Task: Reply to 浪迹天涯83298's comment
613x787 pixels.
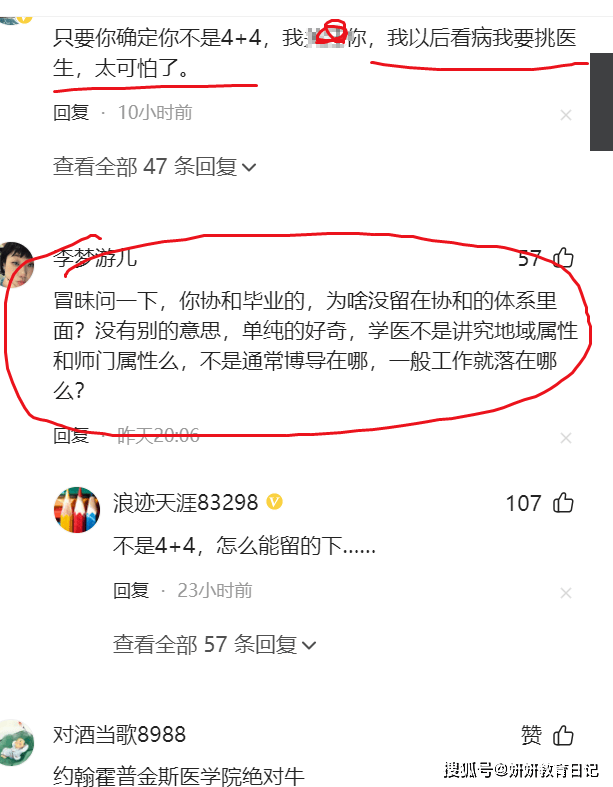Action: pyautogui.click(x=131, y=590)
